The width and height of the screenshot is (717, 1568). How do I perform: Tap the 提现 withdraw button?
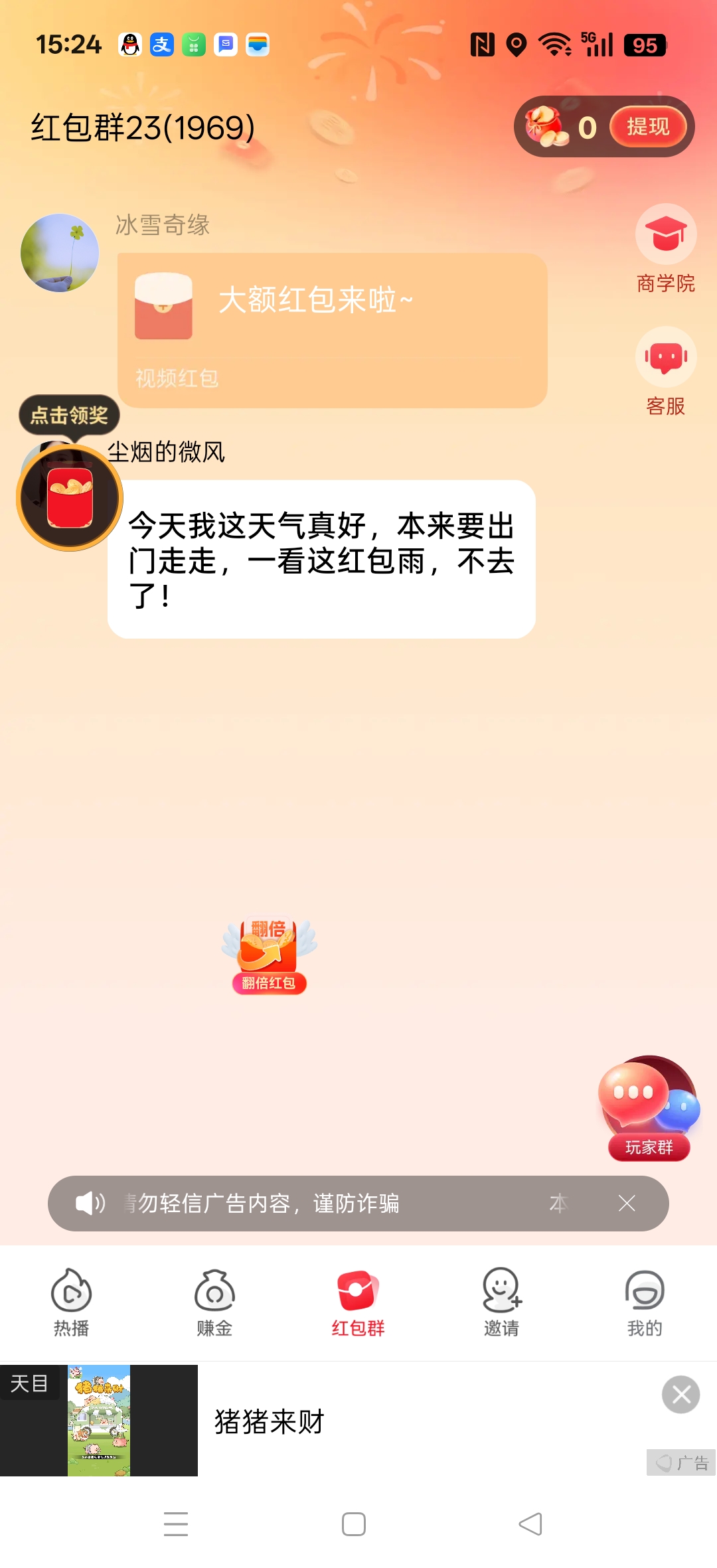pos(647,126)
